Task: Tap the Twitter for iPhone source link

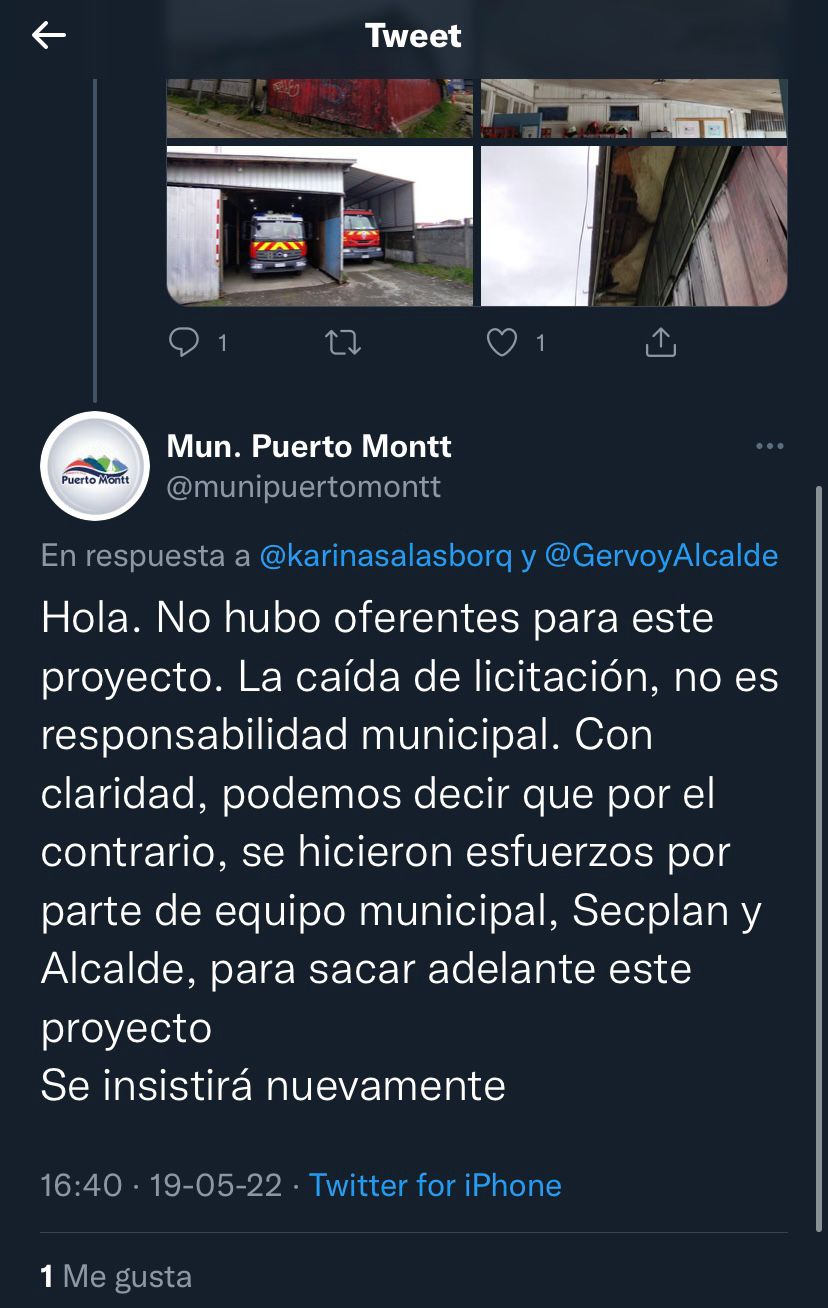Action: click(435, 1185)
